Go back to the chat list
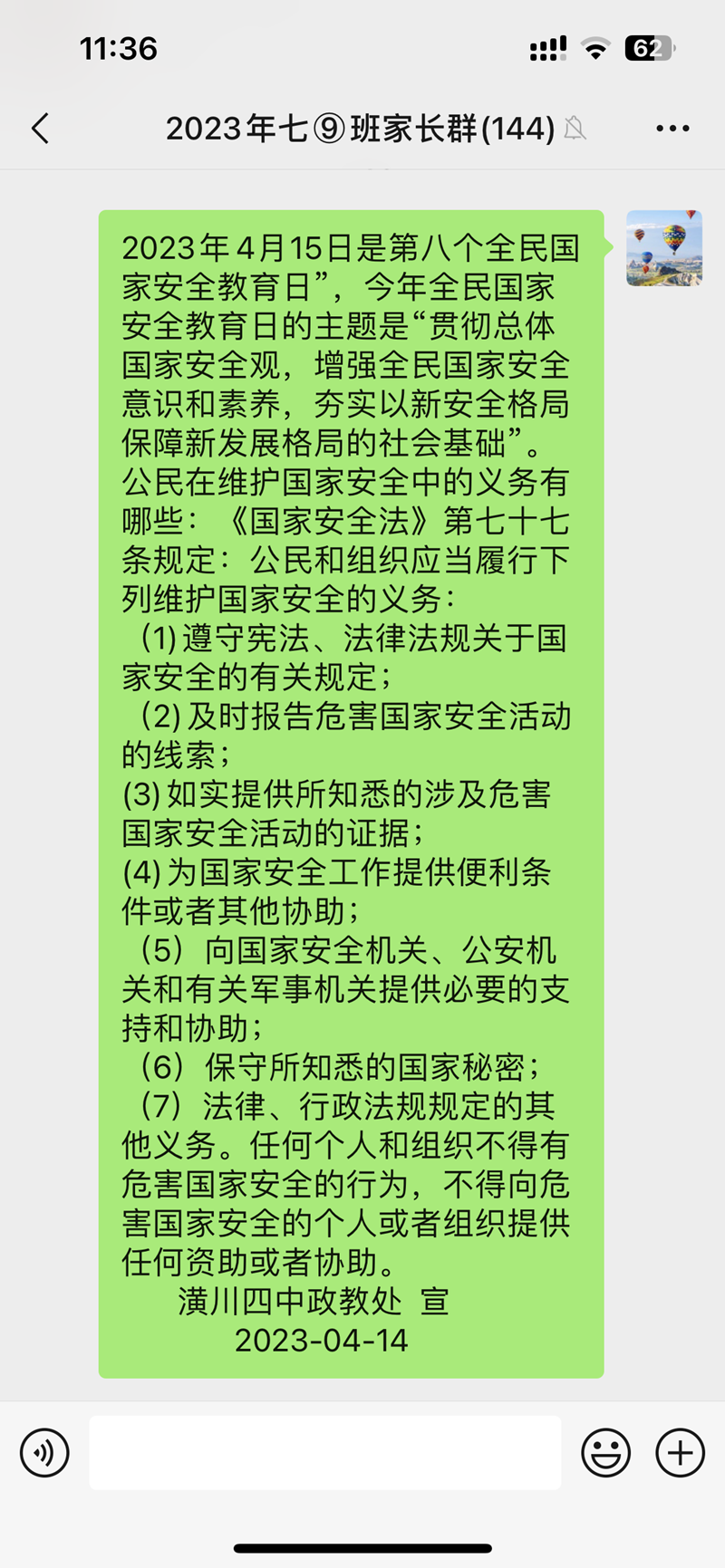 (40, 129)
